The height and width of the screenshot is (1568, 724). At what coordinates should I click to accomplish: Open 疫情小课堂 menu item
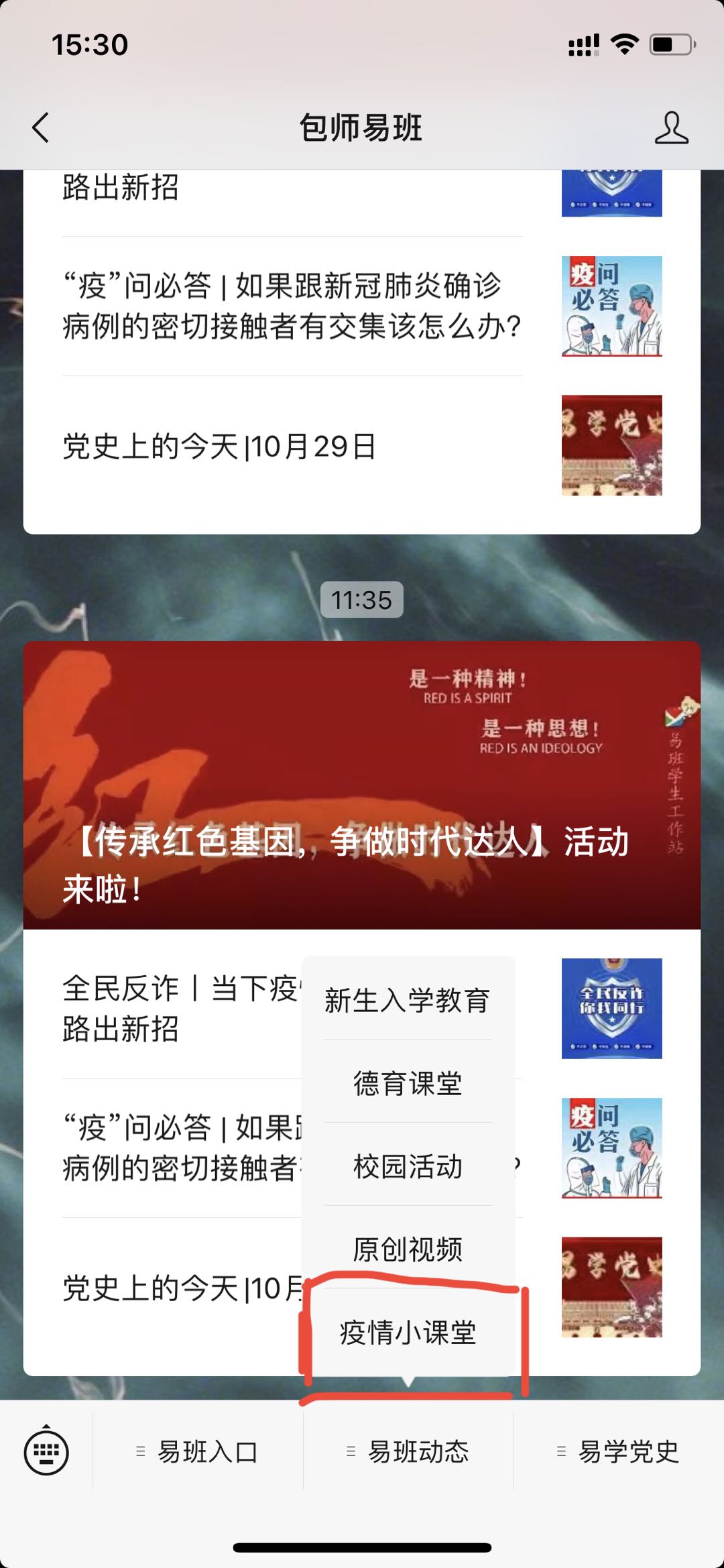(x=408, y=1333)
